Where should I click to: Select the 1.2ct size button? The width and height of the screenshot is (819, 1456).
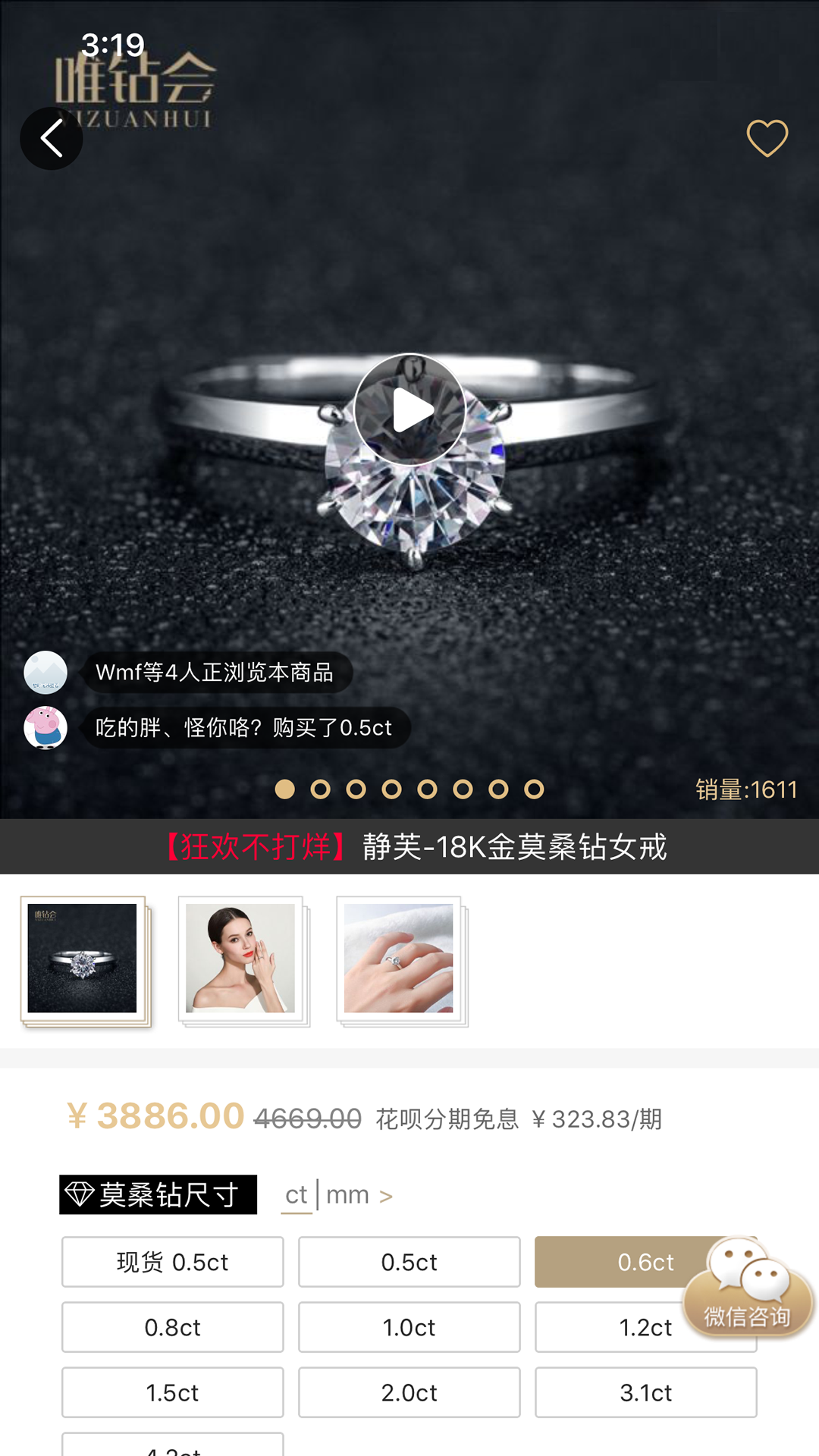click(x=645, y=1327)
